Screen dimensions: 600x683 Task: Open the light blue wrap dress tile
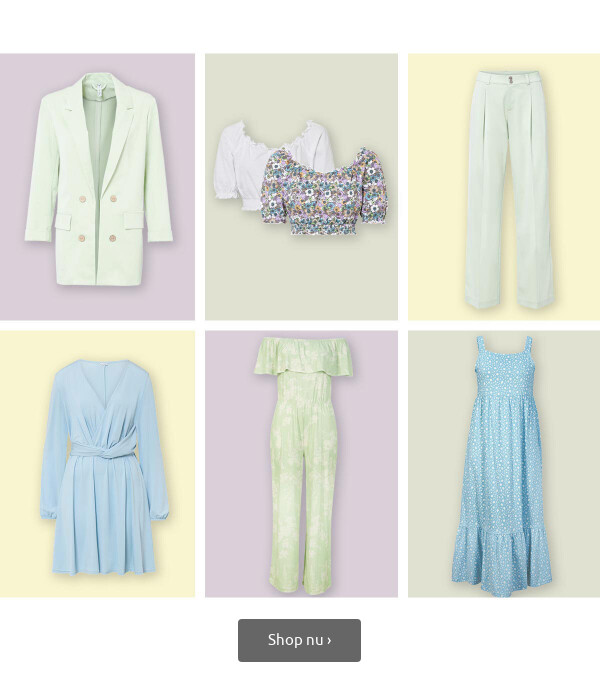tap(97, 464)
